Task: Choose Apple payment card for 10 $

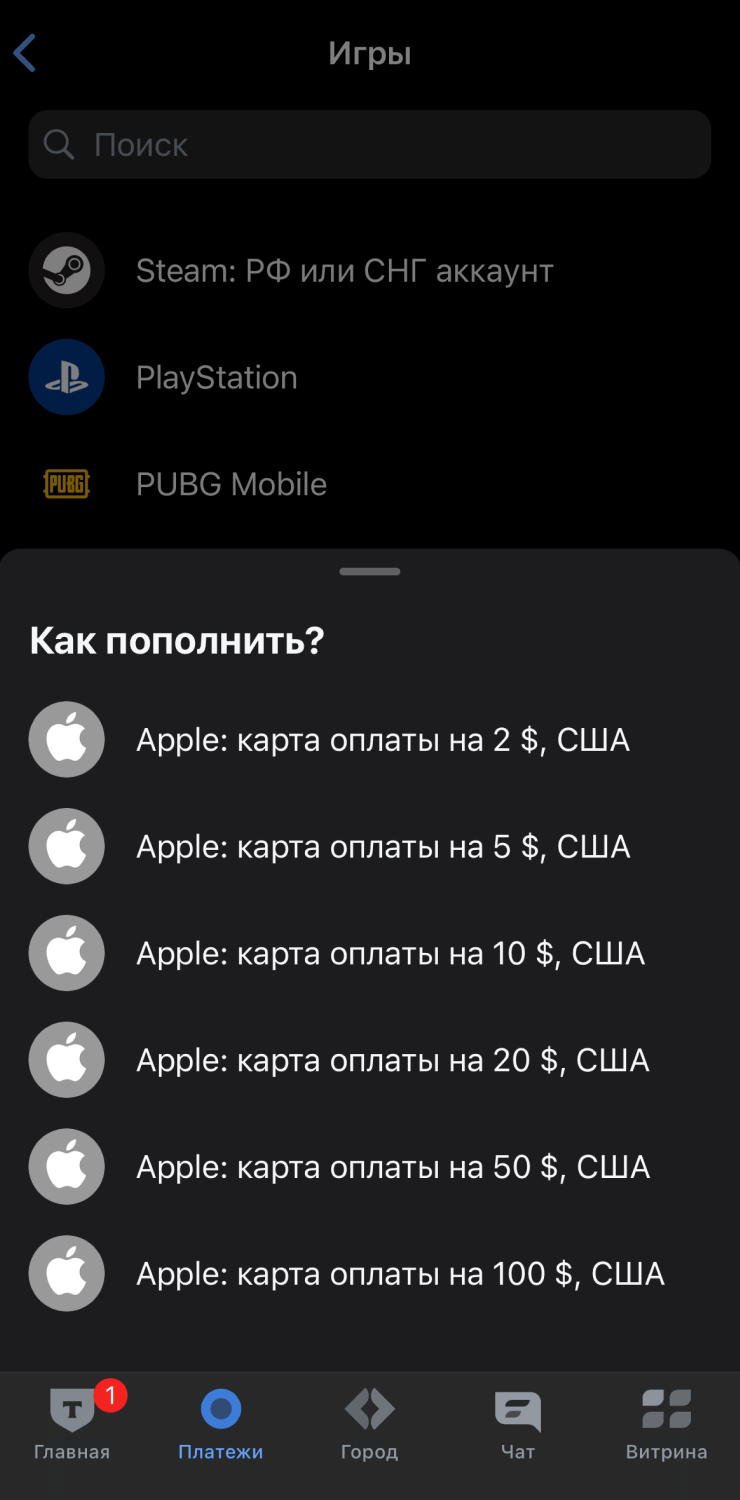Action: pyautogui.click(x=390, y=954)
